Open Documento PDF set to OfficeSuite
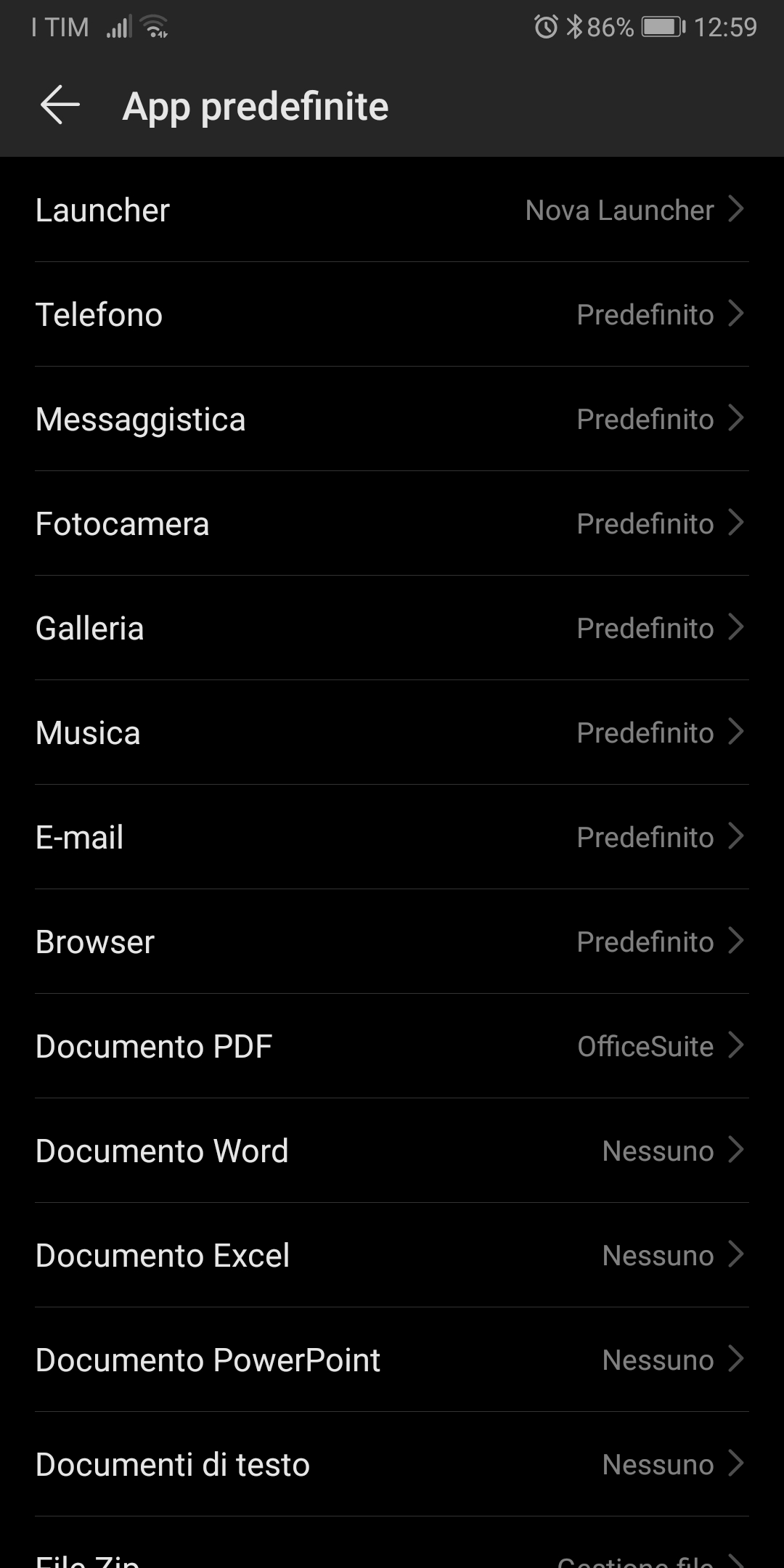 (x=392, y=1046)
